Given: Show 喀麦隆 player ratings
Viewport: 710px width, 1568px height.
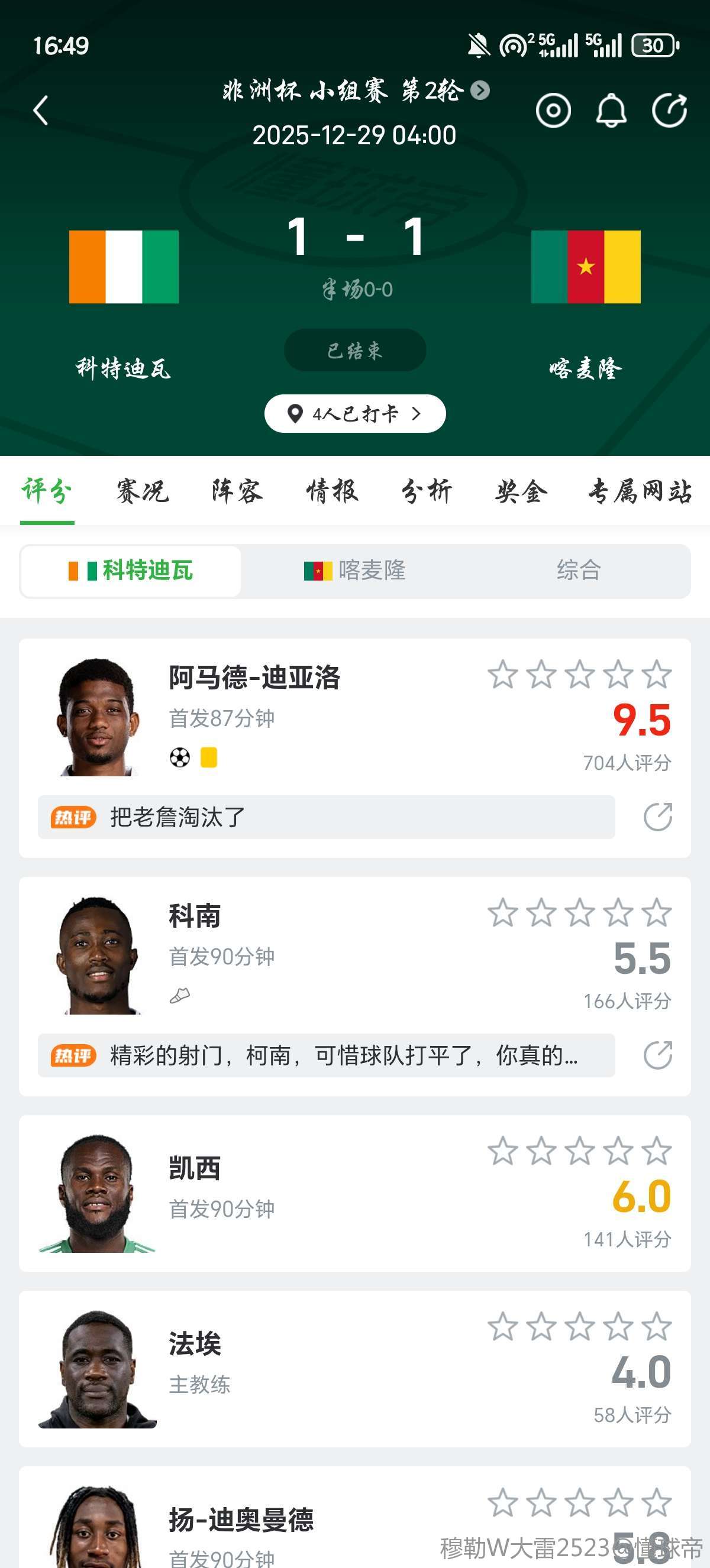Looking at the screenshot, I should tap(354, 571).
